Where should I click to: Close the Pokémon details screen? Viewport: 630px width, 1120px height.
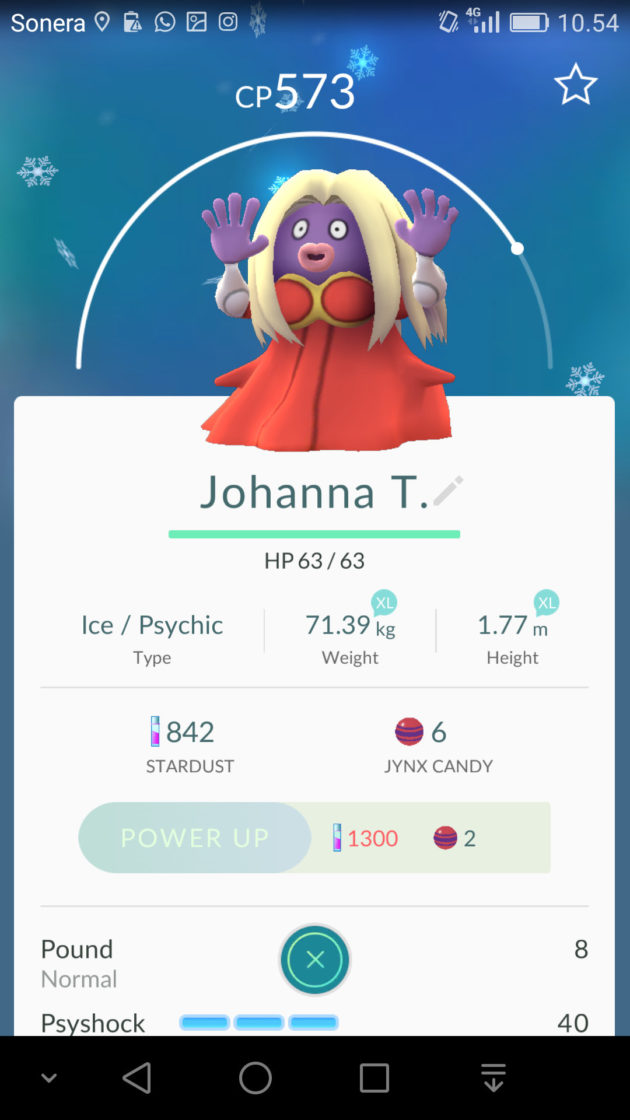tap(315, 960)
